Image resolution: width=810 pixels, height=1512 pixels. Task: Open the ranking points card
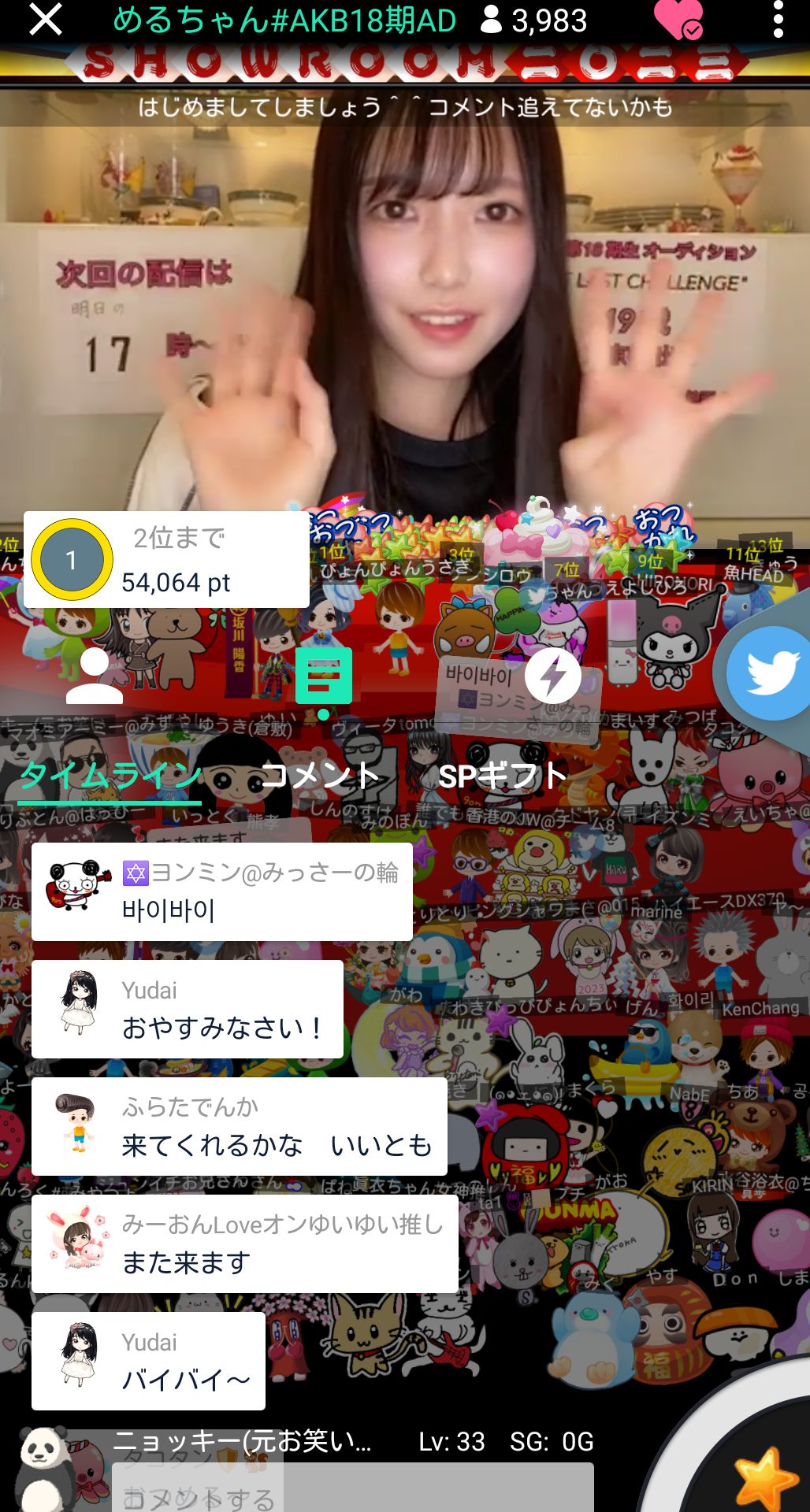[166, 560]
